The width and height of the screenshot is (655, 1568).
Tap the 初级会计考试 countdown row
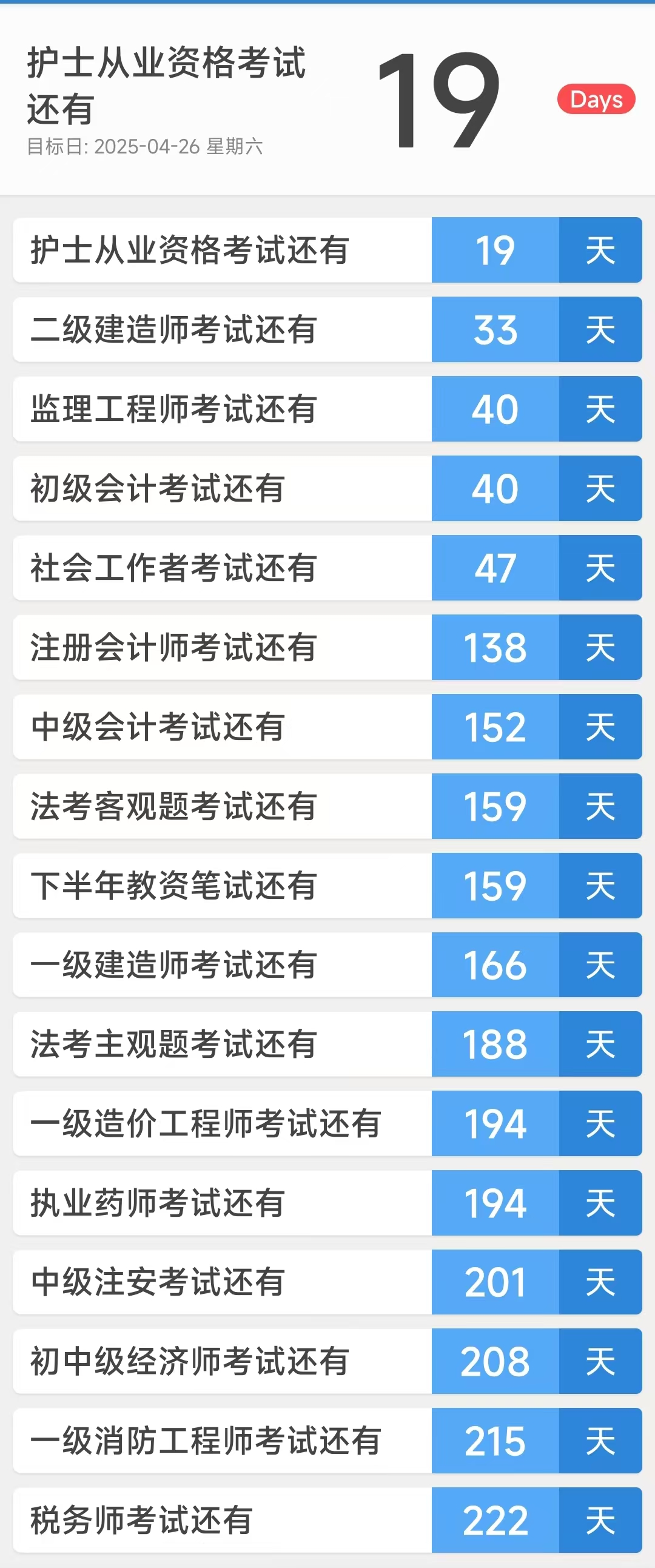[x=327, y=488]
